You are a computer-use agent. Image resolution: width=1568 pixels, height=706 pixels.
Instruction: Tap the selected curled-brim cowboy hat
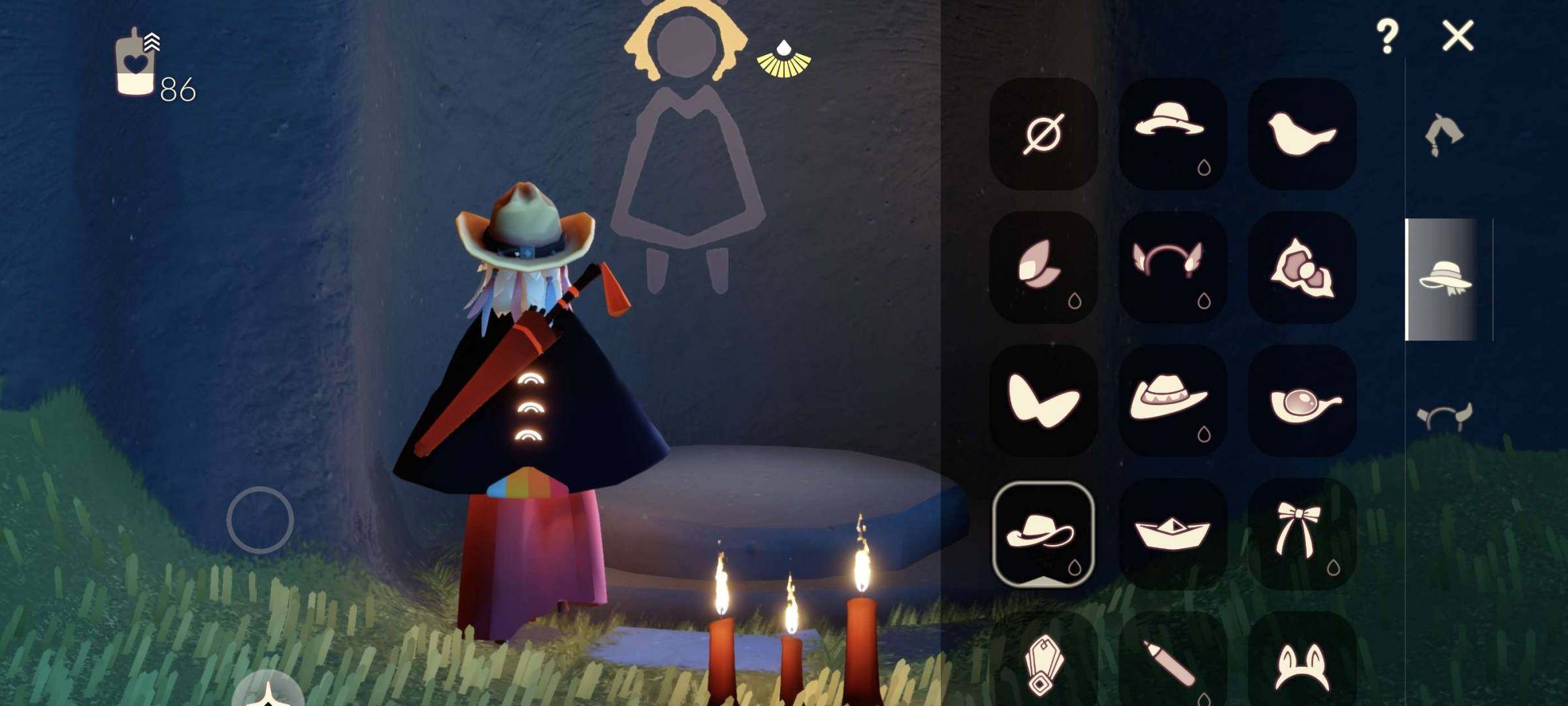tap(1043, 533)
